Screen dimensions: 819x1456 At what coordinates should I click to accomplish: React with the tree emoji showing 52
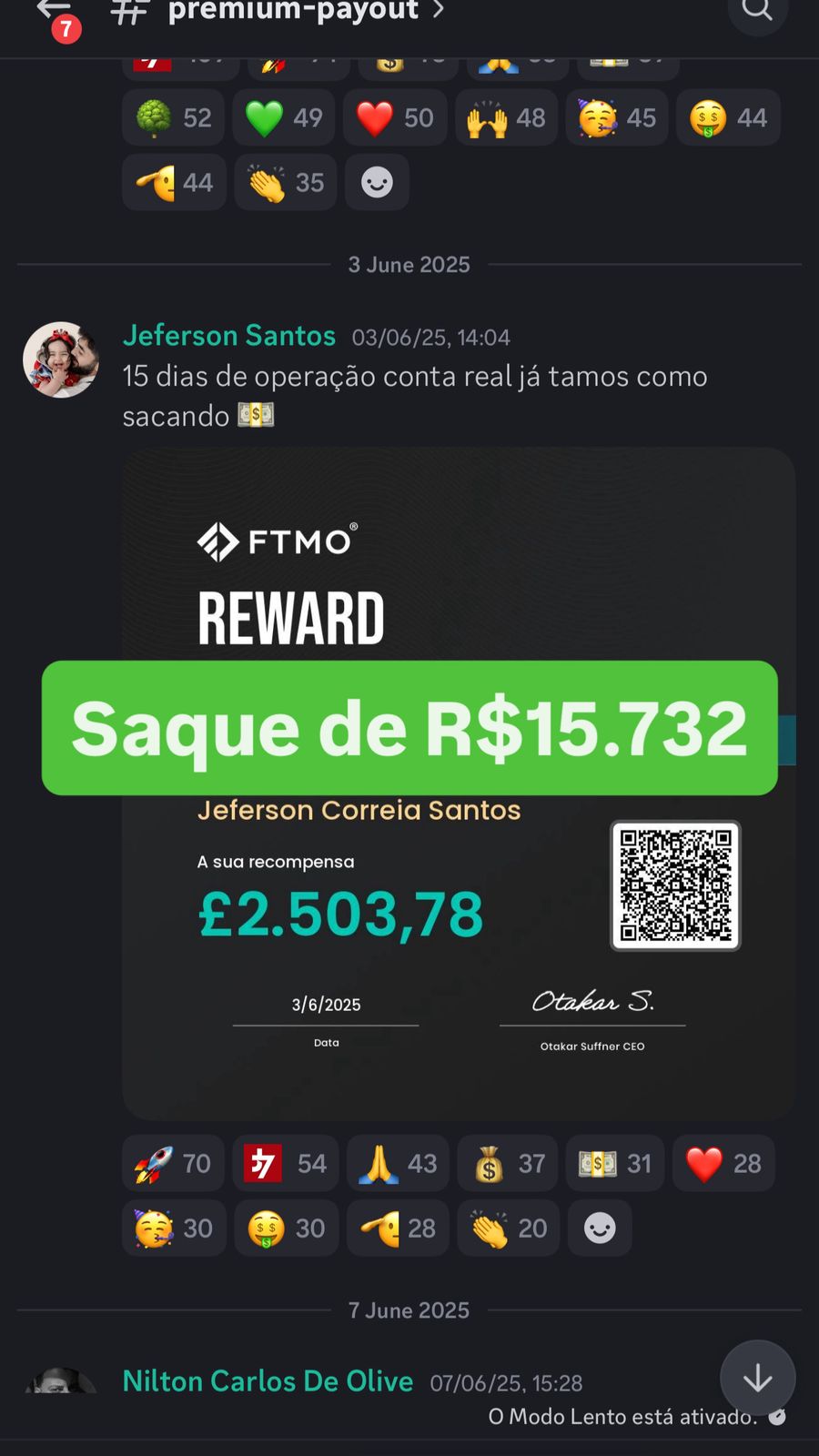173,118
